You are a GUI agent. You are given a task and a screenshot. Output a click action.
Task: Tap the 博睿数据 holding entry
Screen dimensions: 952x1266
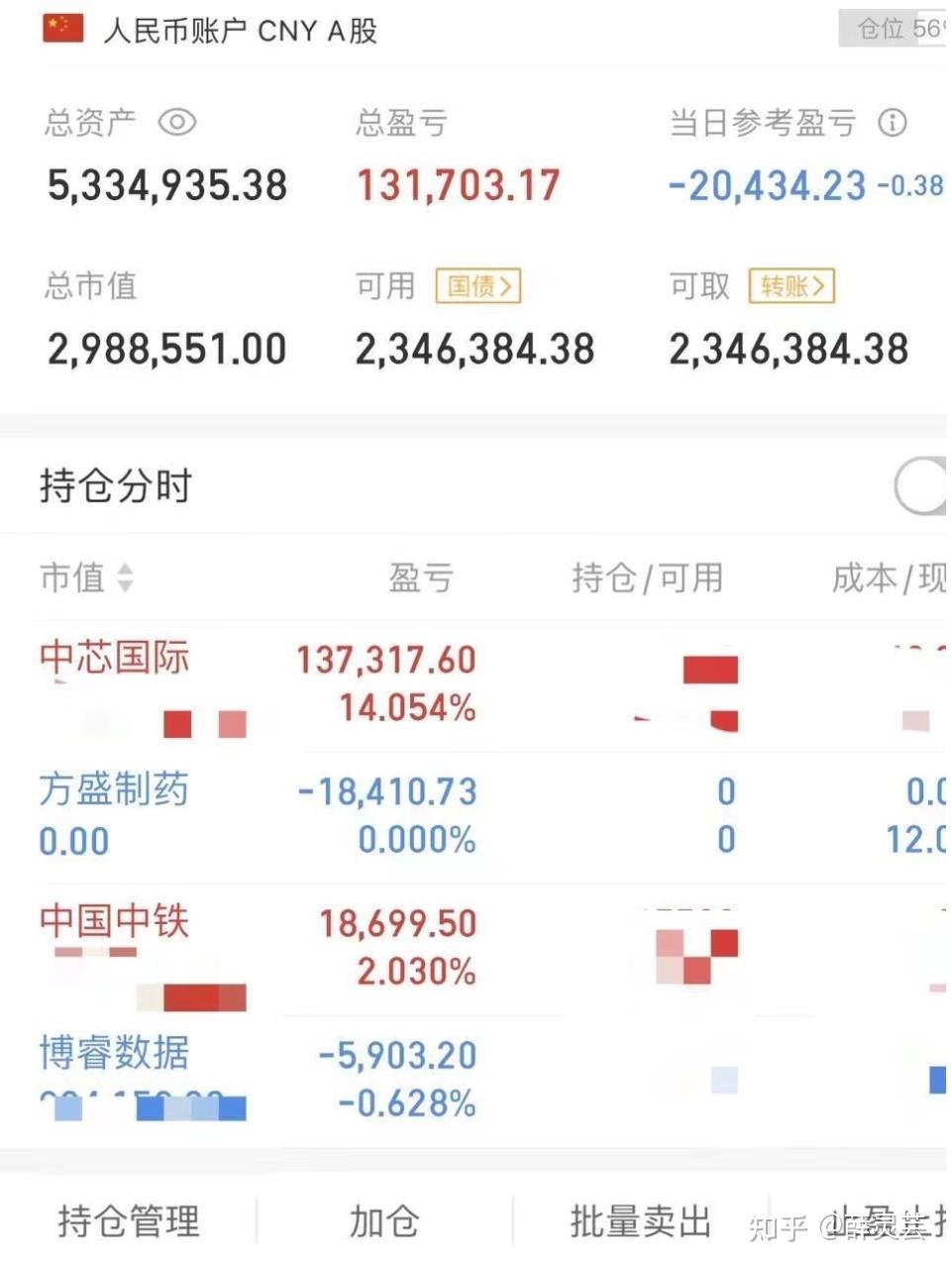coord(114,1054)
